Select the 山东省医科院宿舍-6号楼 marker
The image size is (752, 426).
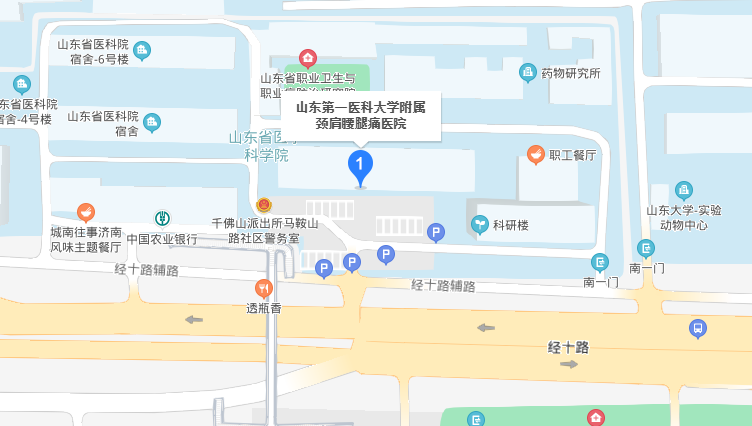(142, 50)
